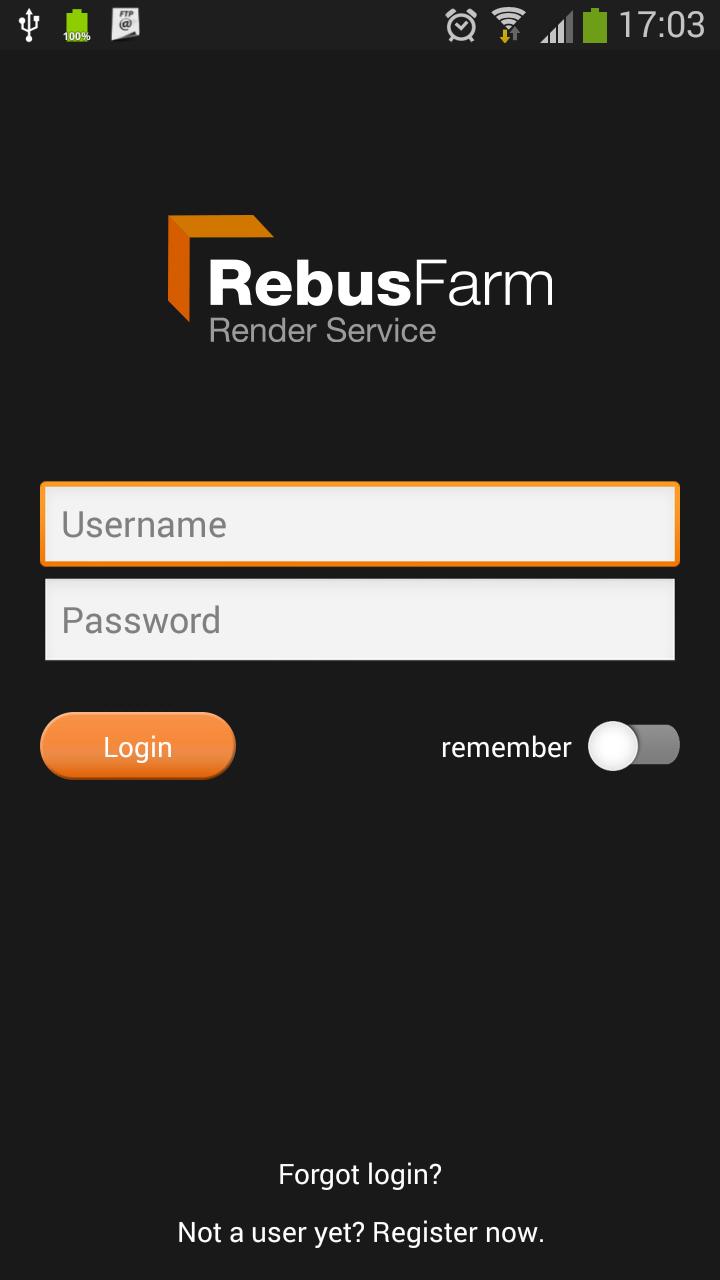The height and width of the screenshot is (1280, 720).
Task: Open the Forgot login link
Action: (360, 1174)
